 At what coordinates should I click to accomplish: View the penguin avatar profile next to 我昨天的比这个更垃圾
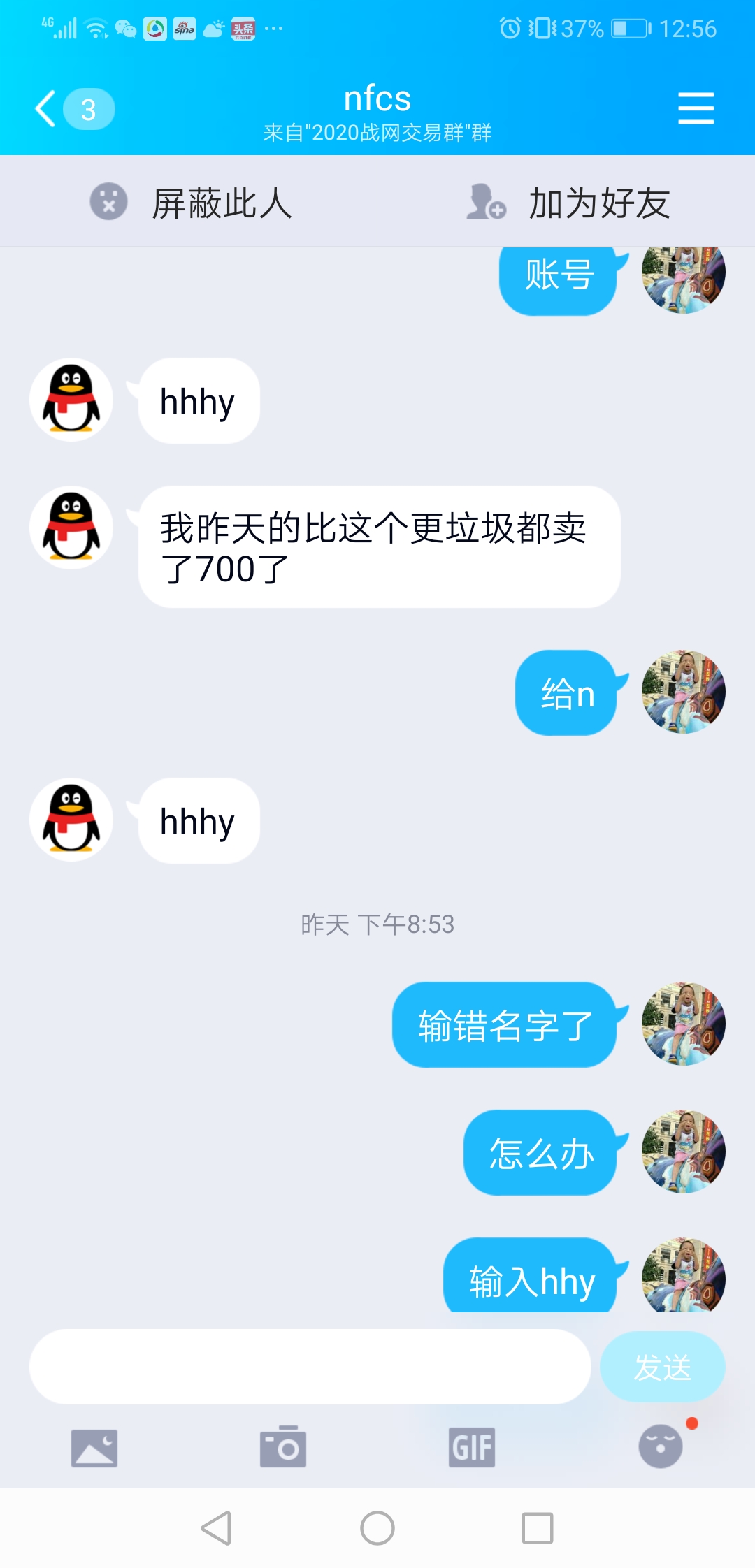coord(71,528)
